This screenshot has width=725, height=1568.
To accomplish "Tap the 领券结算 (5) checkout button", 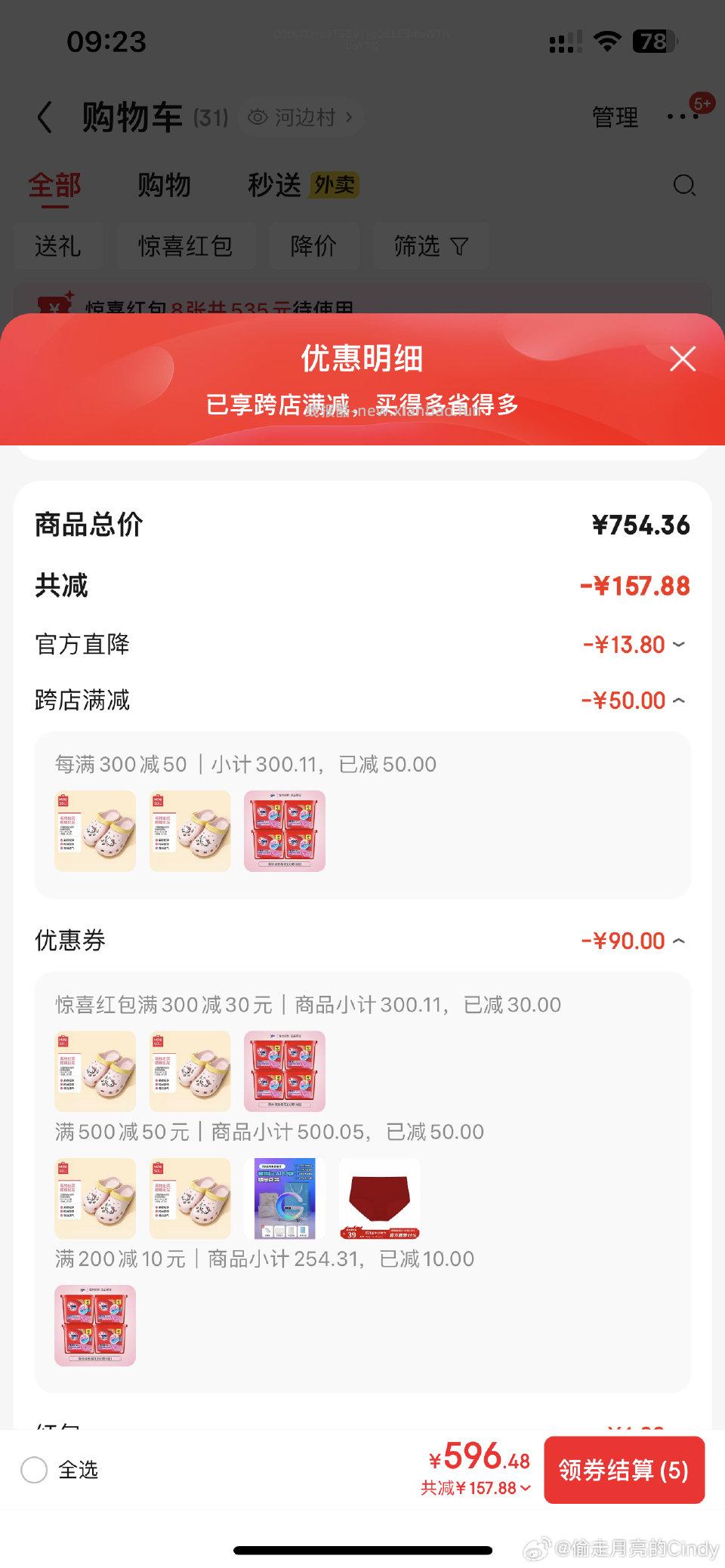I will (x=624, y=1471).
